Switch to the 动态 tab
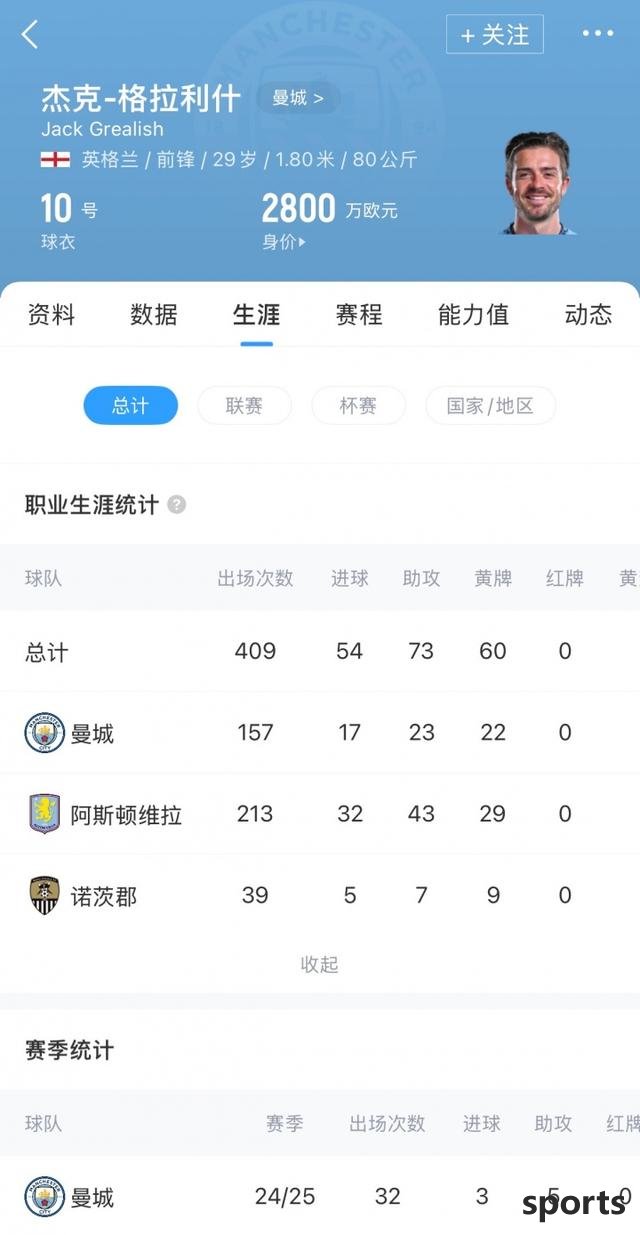Image resolution: width=640 pixels, height=1235 pixels. pyautogui.click(x=588, y=315)
